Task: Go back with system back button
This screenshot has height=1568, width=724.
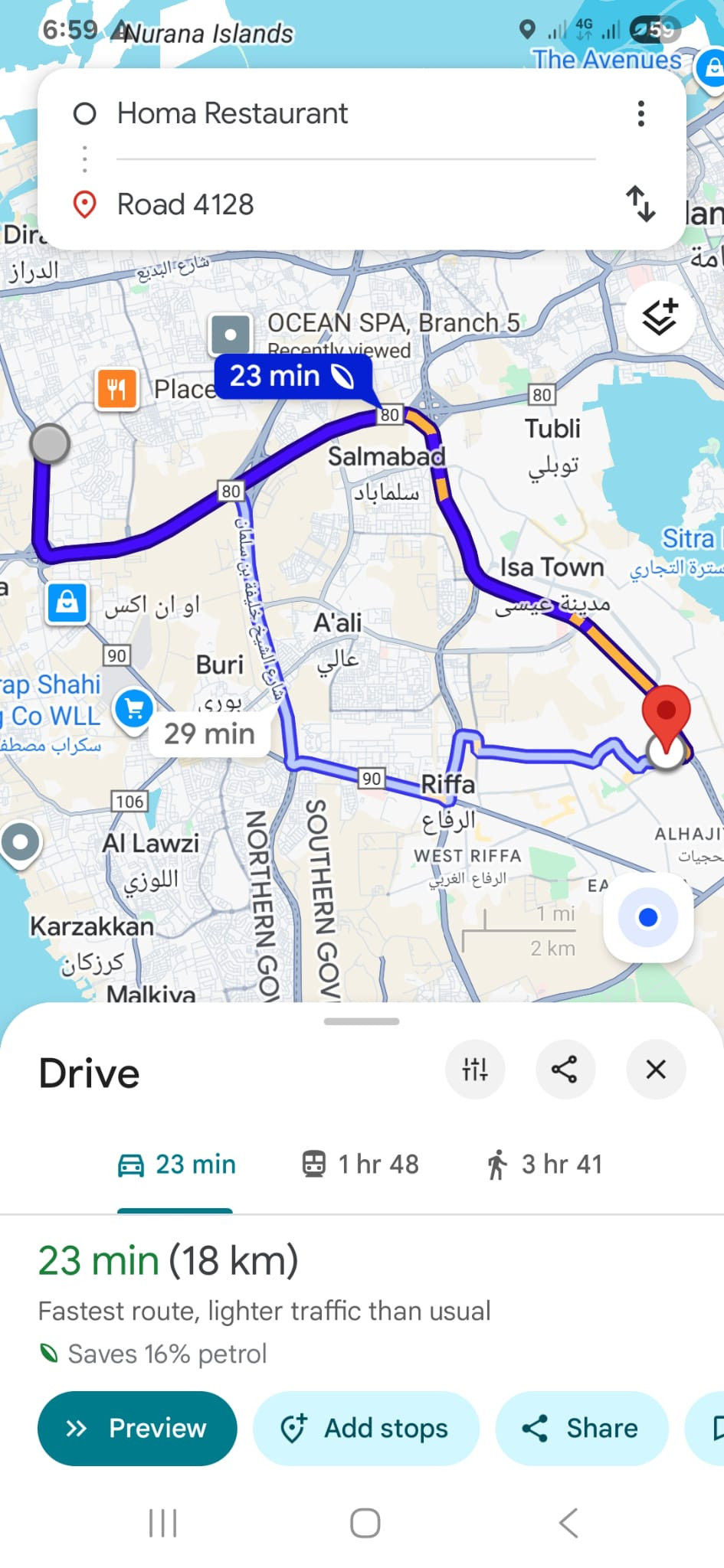Action: [568, 1524]
